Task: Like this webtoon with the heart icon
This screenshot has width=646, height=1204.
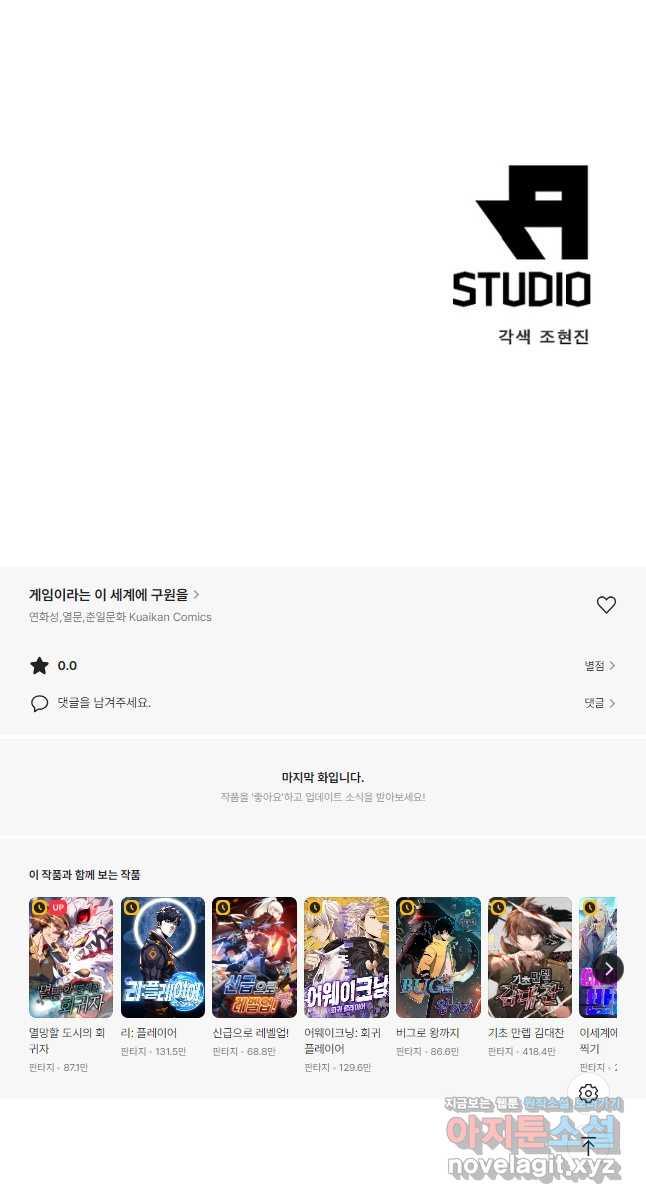Action: click(x=606, y=605)
